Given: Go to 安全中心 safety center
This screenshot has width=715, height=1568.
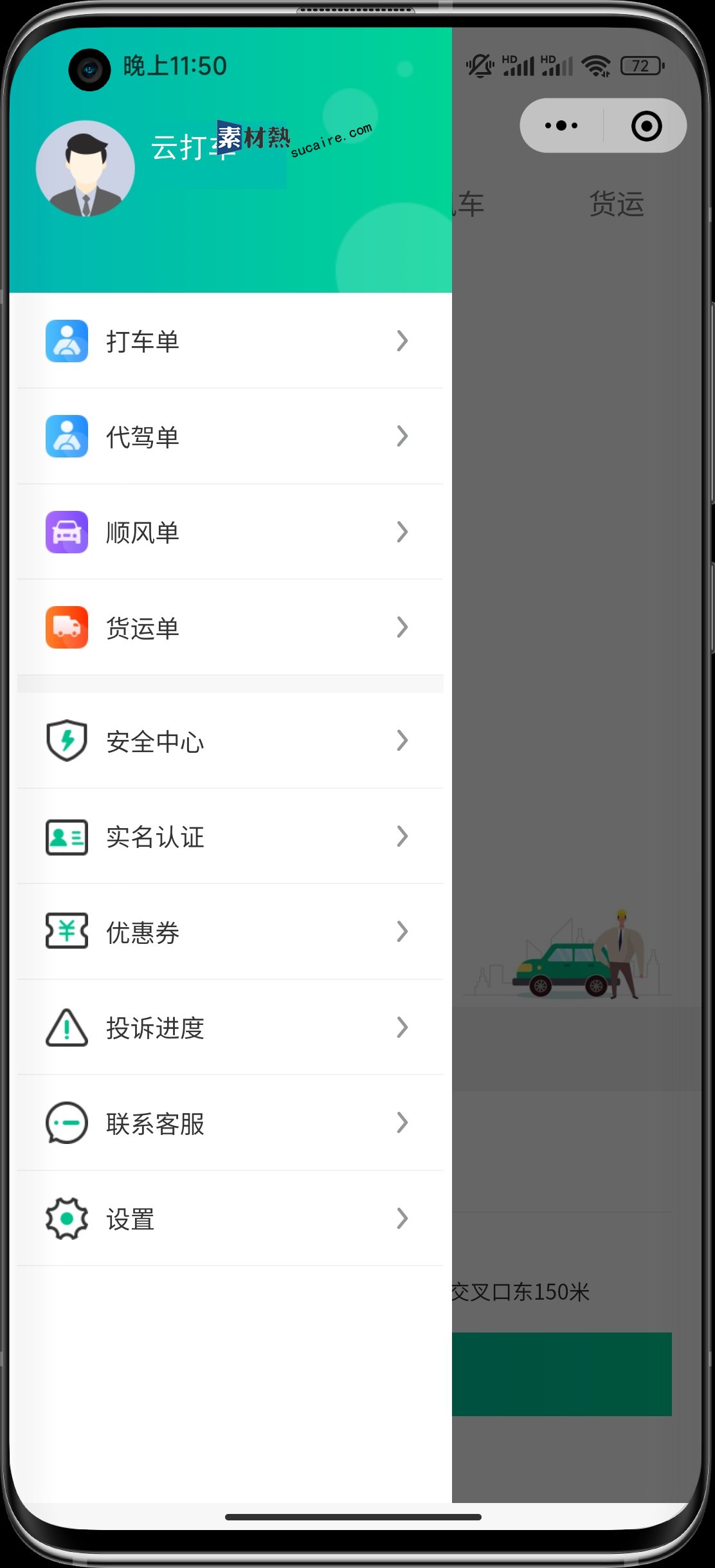Looking at the screenshot, I should coord(230,741).
